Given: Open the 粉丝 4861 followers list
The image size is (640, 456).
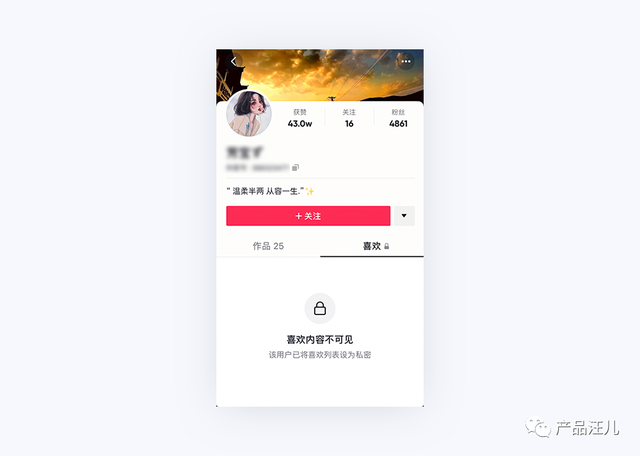Looking at the screenshot, I should click(398, 119).
